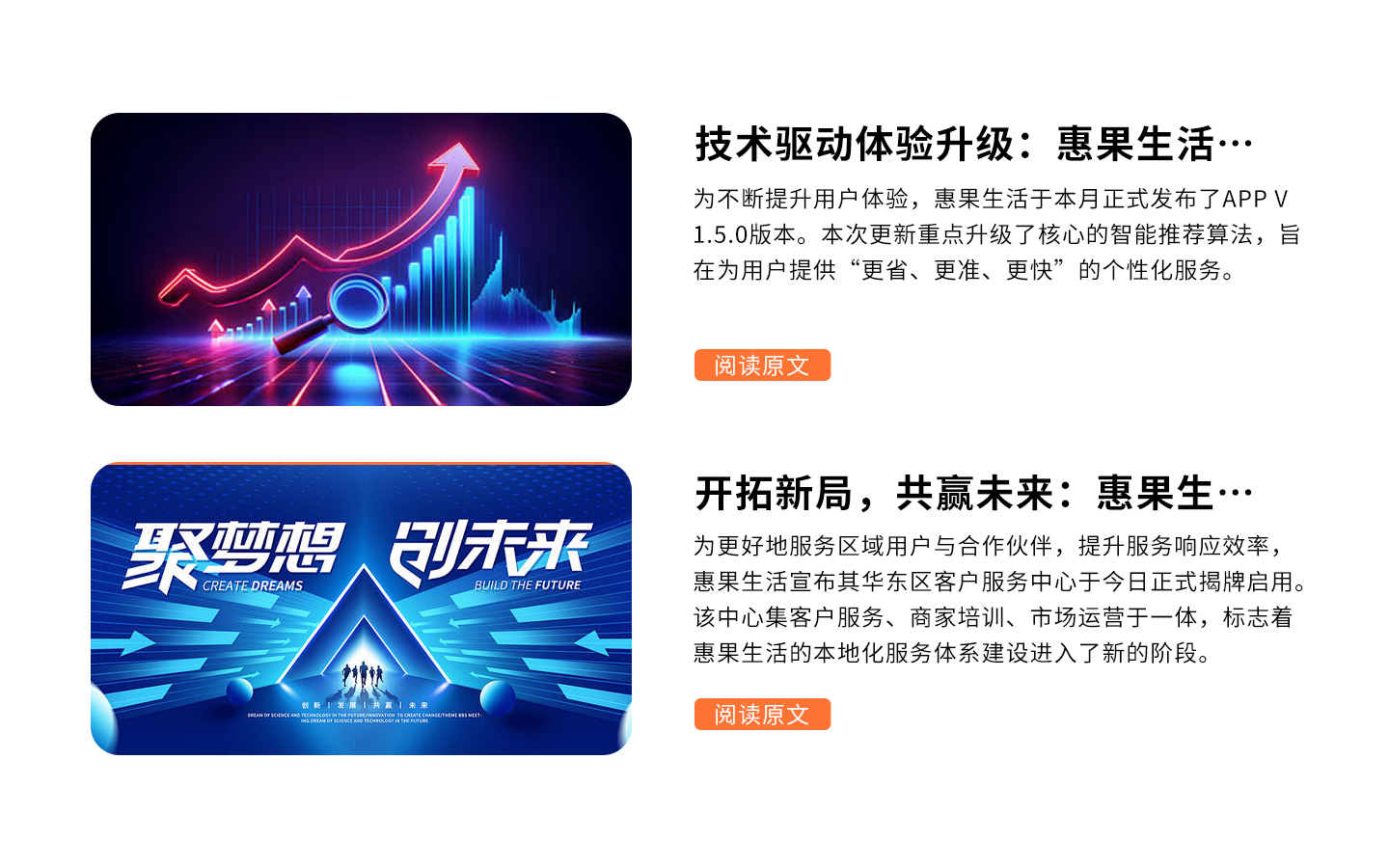Open the 聚梦想 创未来 article thumbnail
This screenshot has height=868, width=1389.
tap(361, 609)
